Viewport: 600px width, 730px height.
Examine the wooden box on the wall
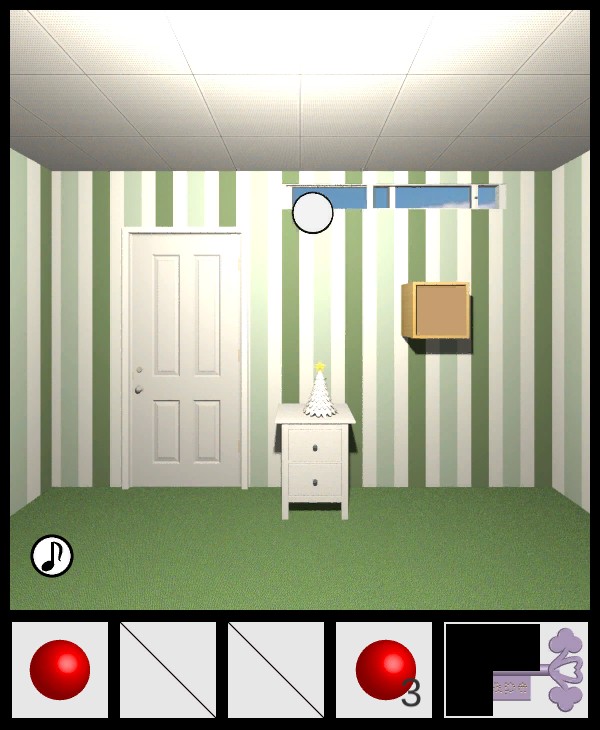point(438,311)
